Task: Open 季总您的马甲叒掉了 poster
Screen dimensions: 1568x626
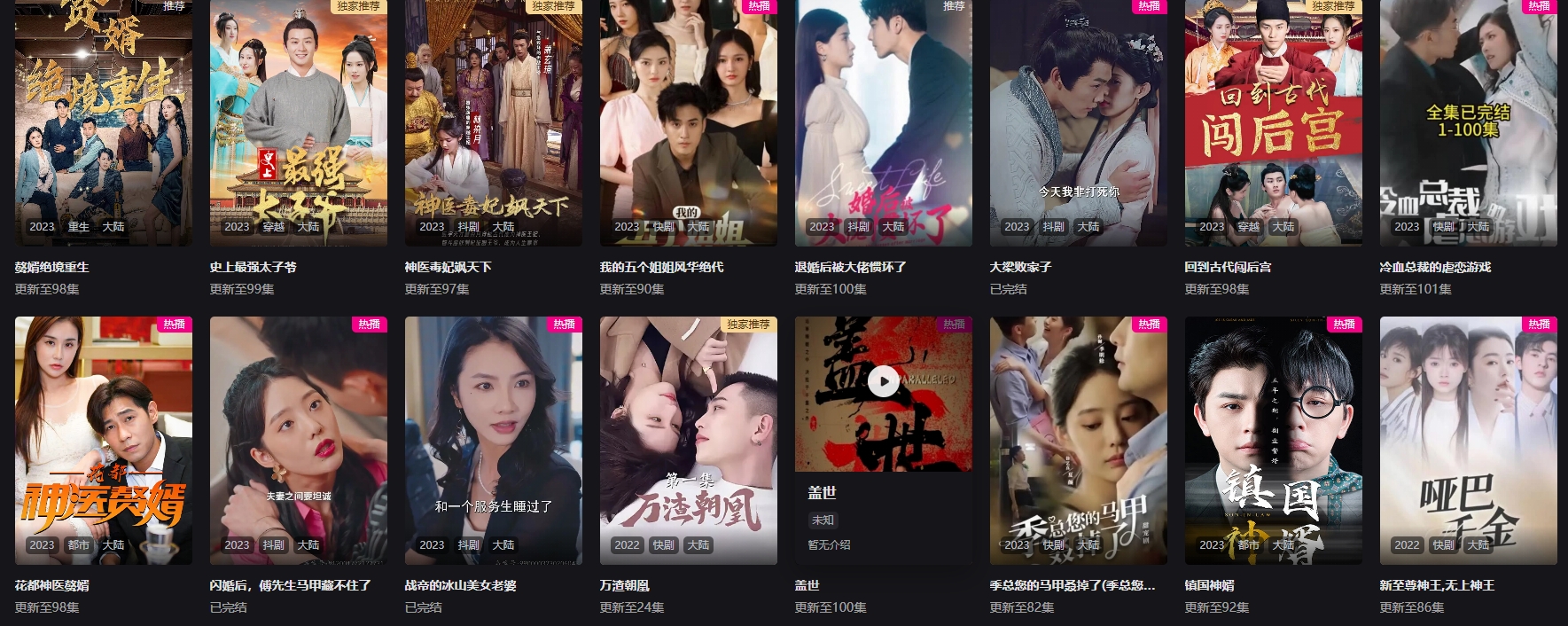Action: (x=1078, y=441)
